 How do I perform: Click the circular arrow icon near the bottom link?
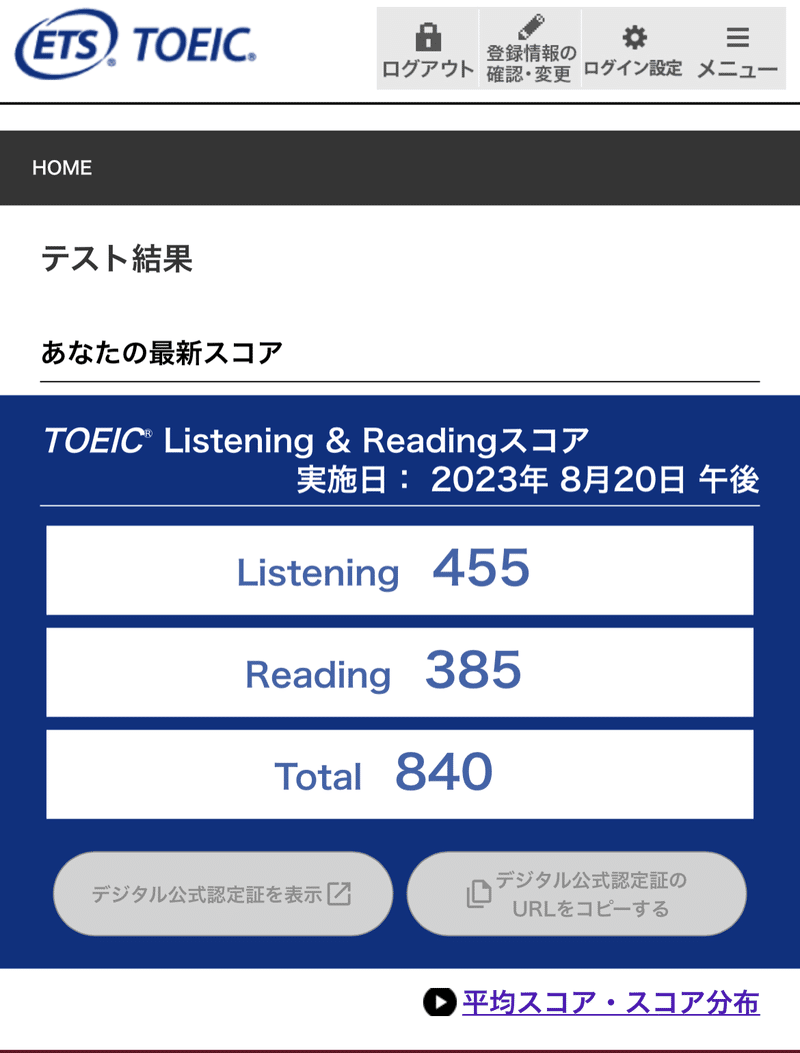point(440,1002)
